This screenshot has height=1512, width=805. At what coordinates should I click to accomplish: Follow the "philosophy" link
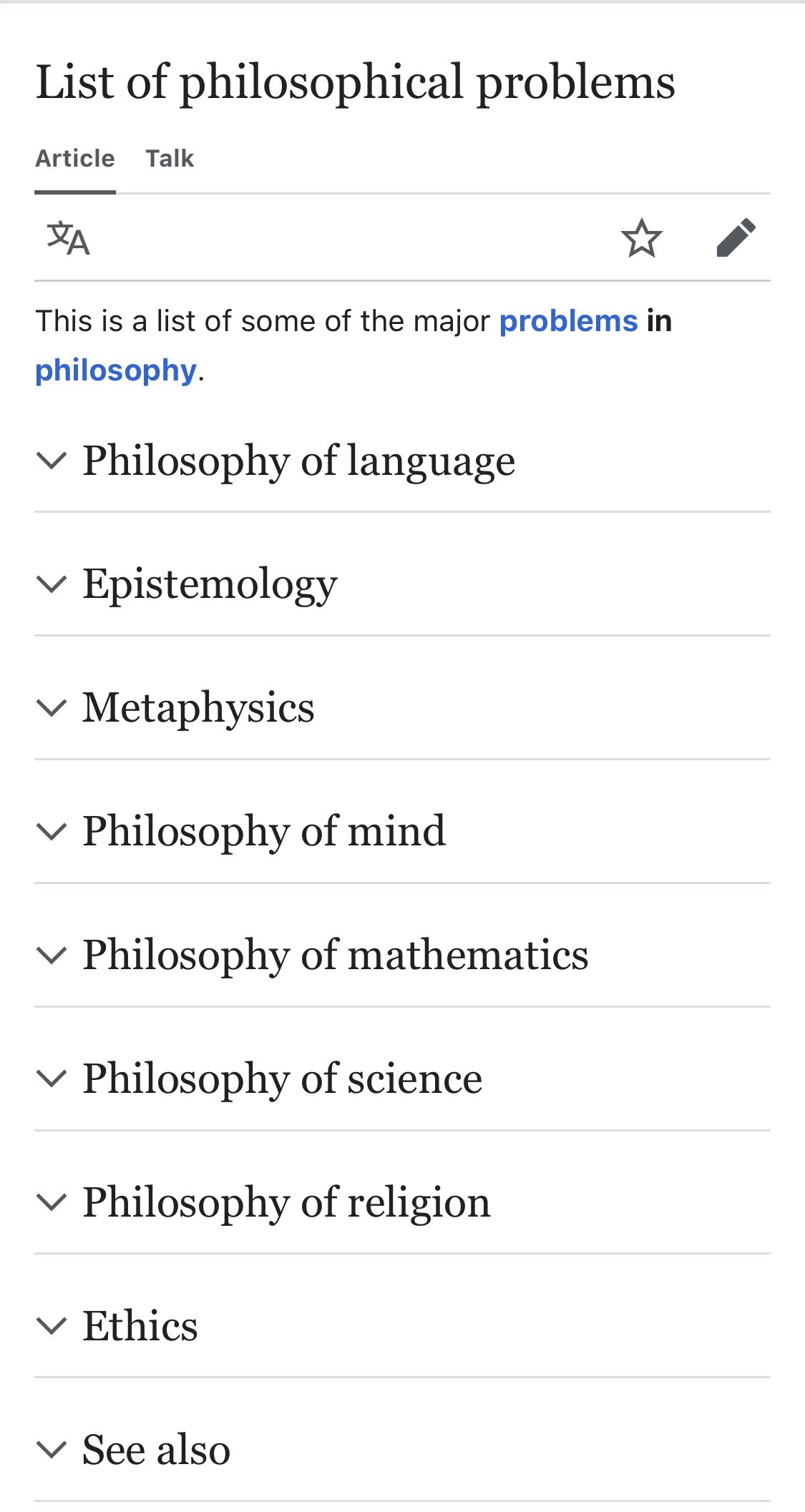pyautogui.click(x=116, y=370)
